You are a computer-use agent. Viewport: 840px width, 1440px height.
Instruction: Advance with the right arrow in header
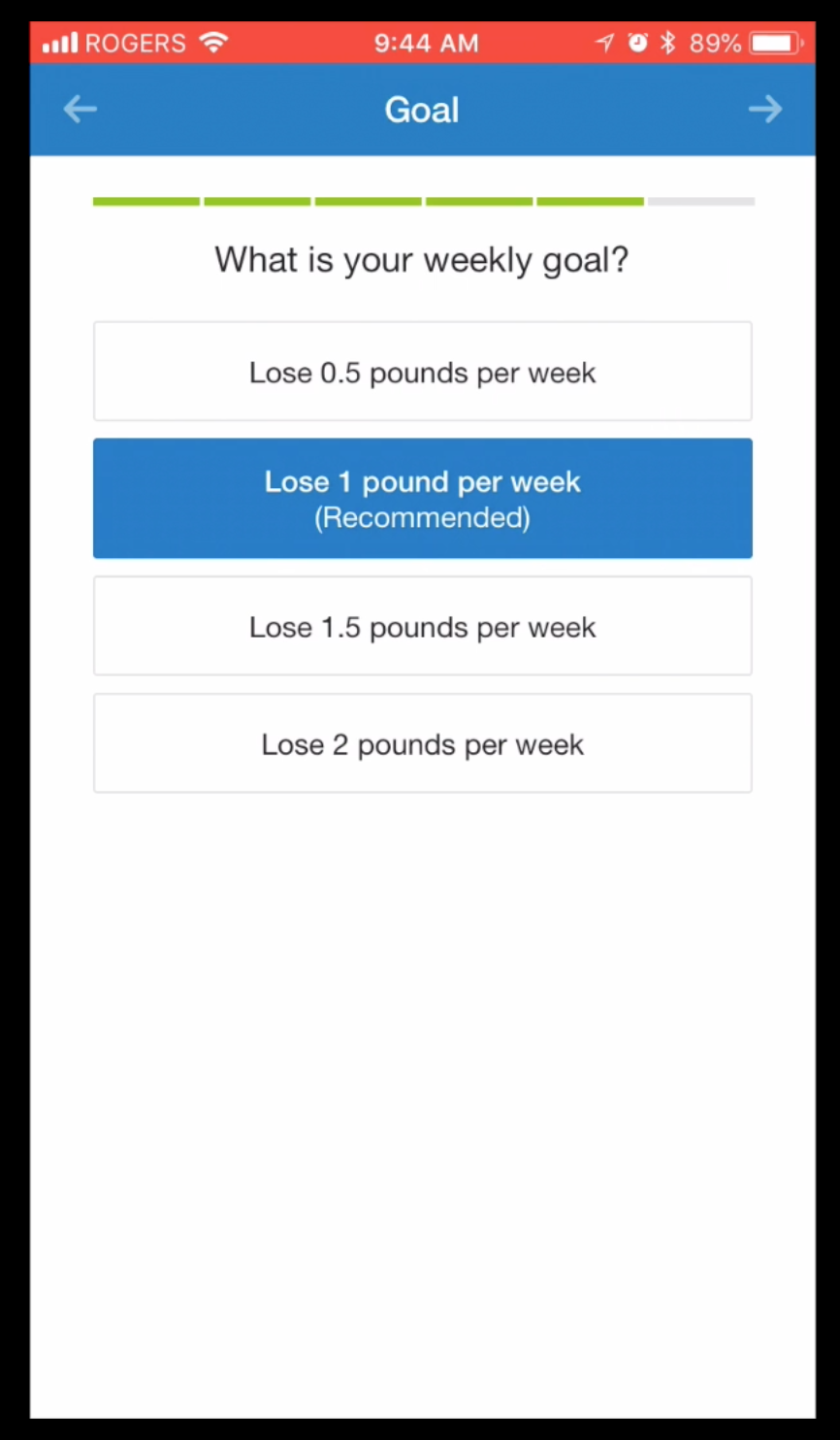tap(764, 109)
